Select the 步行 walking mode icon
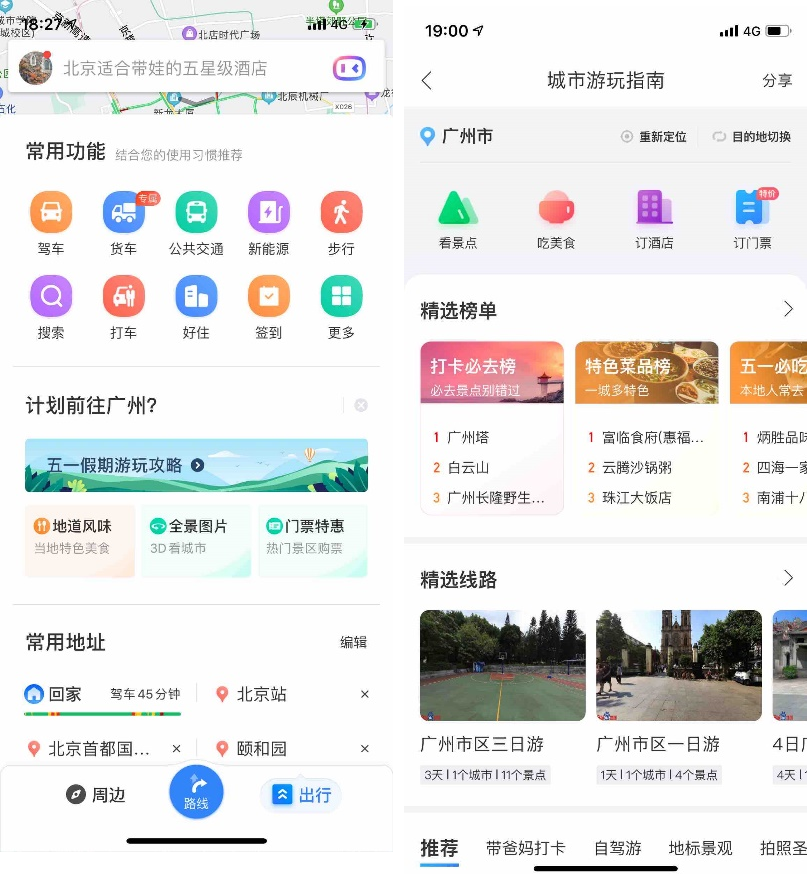 tap(341, 212)
